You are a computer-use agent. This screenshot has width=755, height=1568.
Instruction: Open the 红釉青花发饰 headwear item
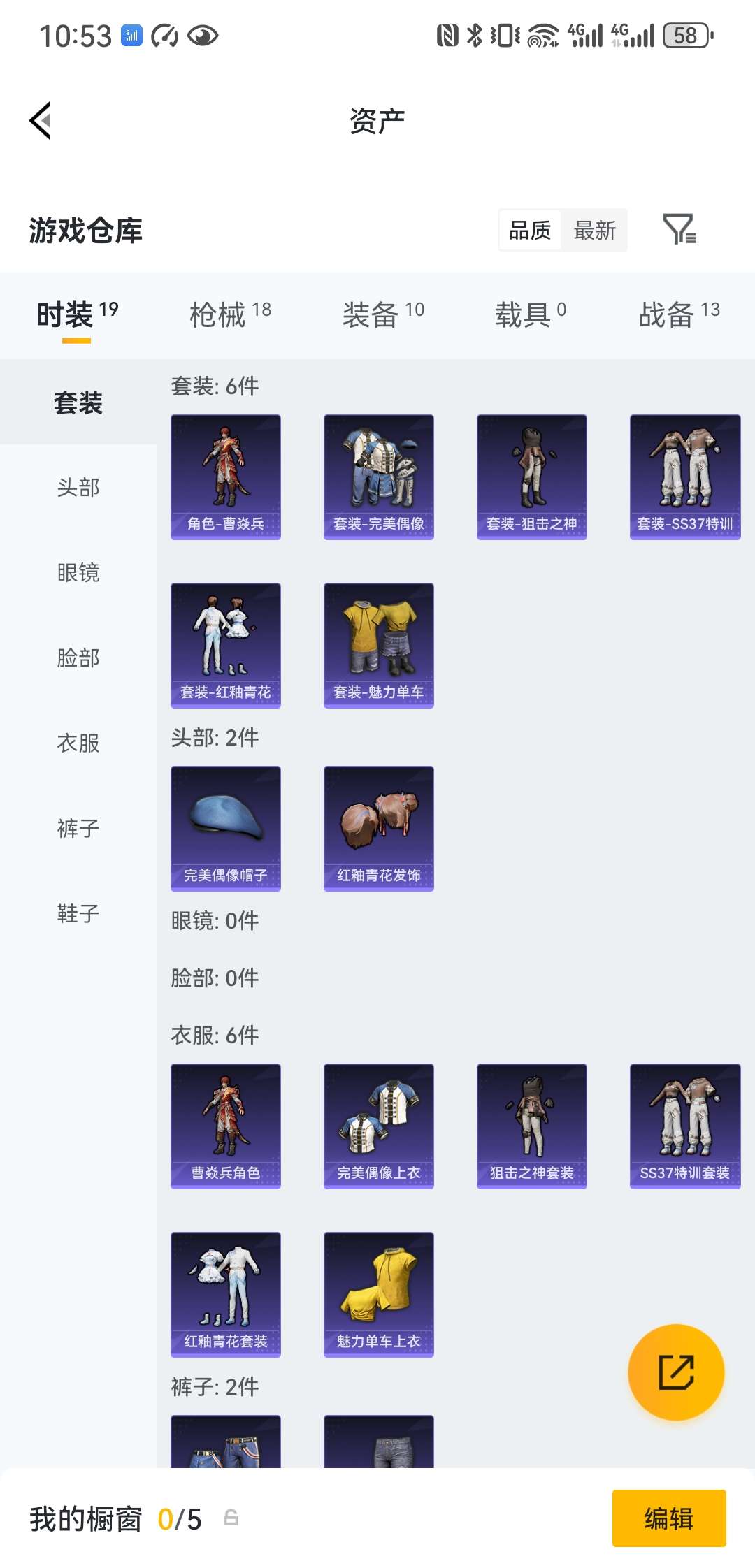(378, 828)
